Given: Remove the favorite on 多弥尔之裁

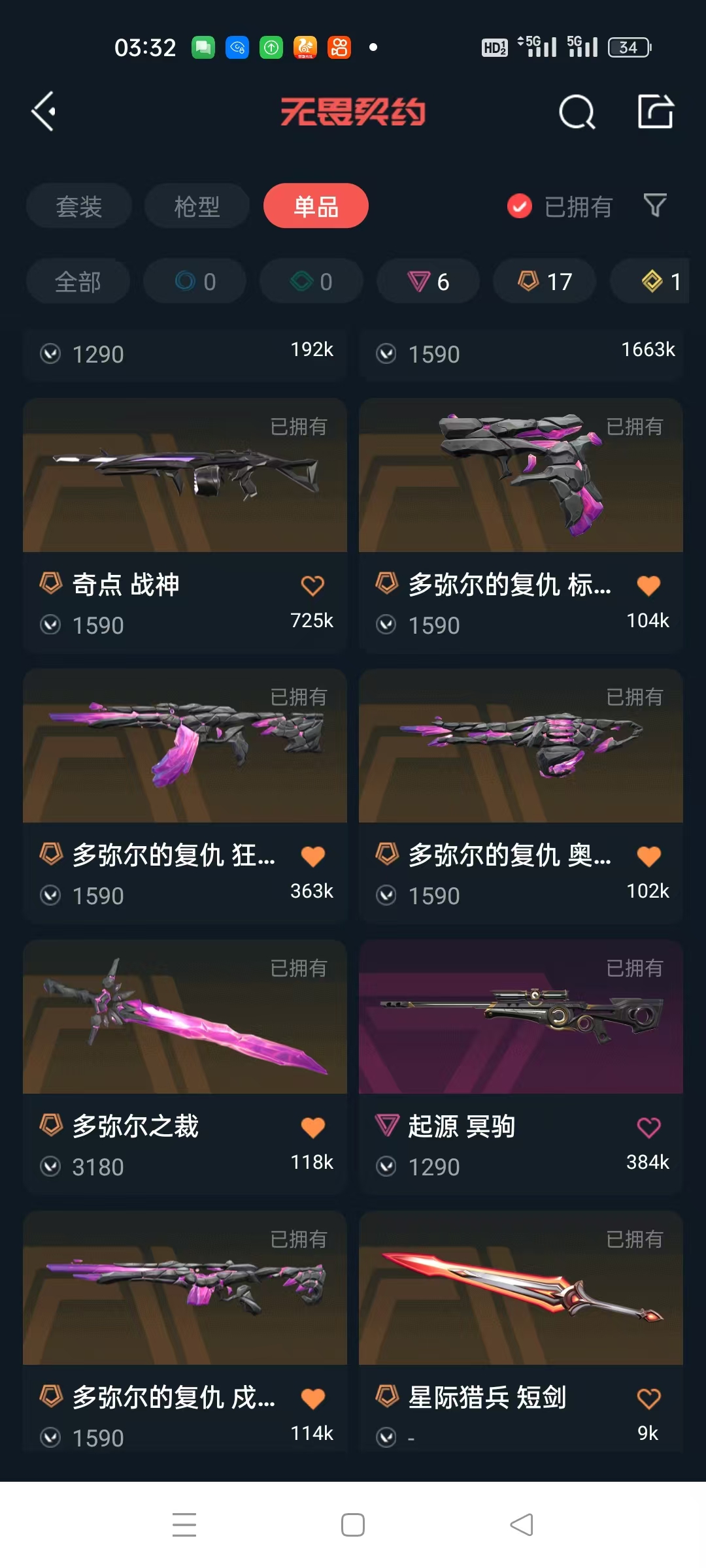Looking at the screenshot, I should coord(312,1127).
